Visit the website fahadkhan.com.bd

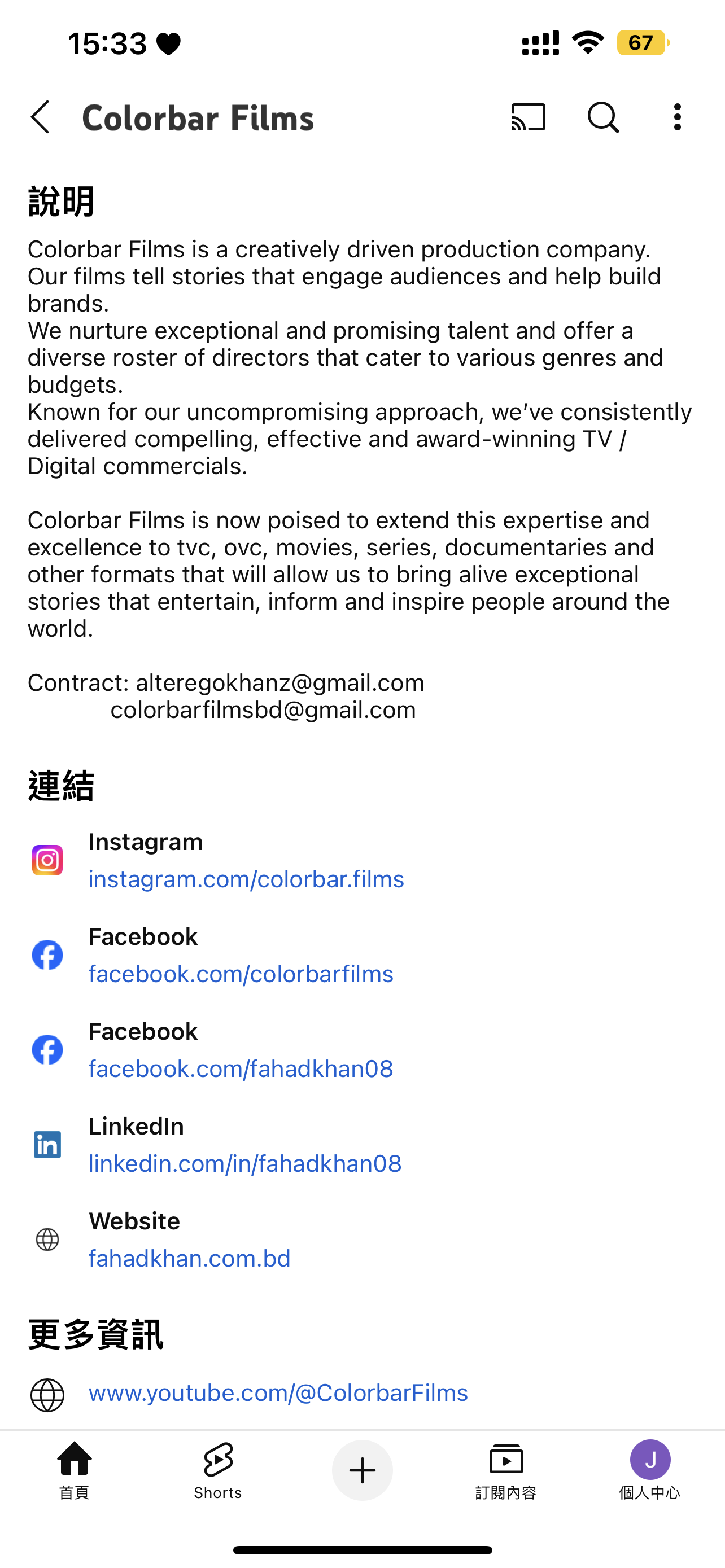[189, 1258]
